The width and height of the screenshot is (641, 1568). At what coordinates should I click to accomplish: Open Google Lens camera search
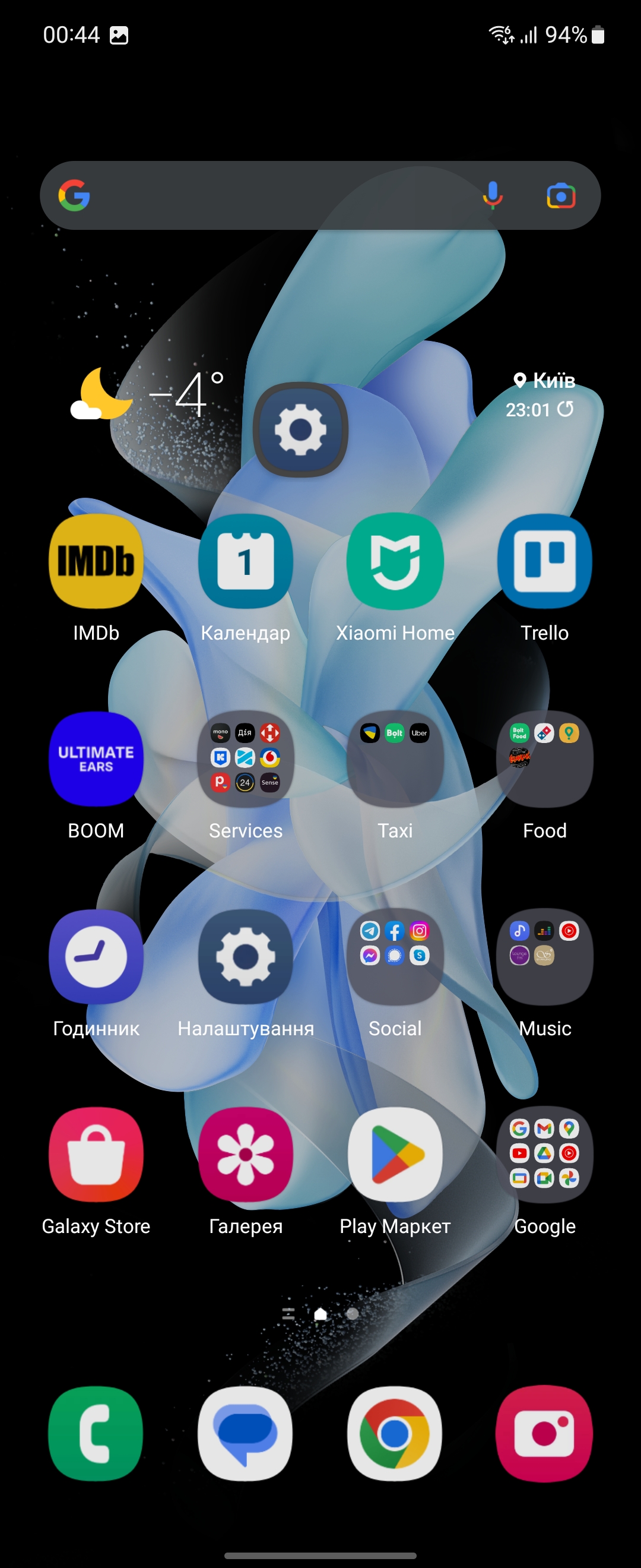click(561, 196)
